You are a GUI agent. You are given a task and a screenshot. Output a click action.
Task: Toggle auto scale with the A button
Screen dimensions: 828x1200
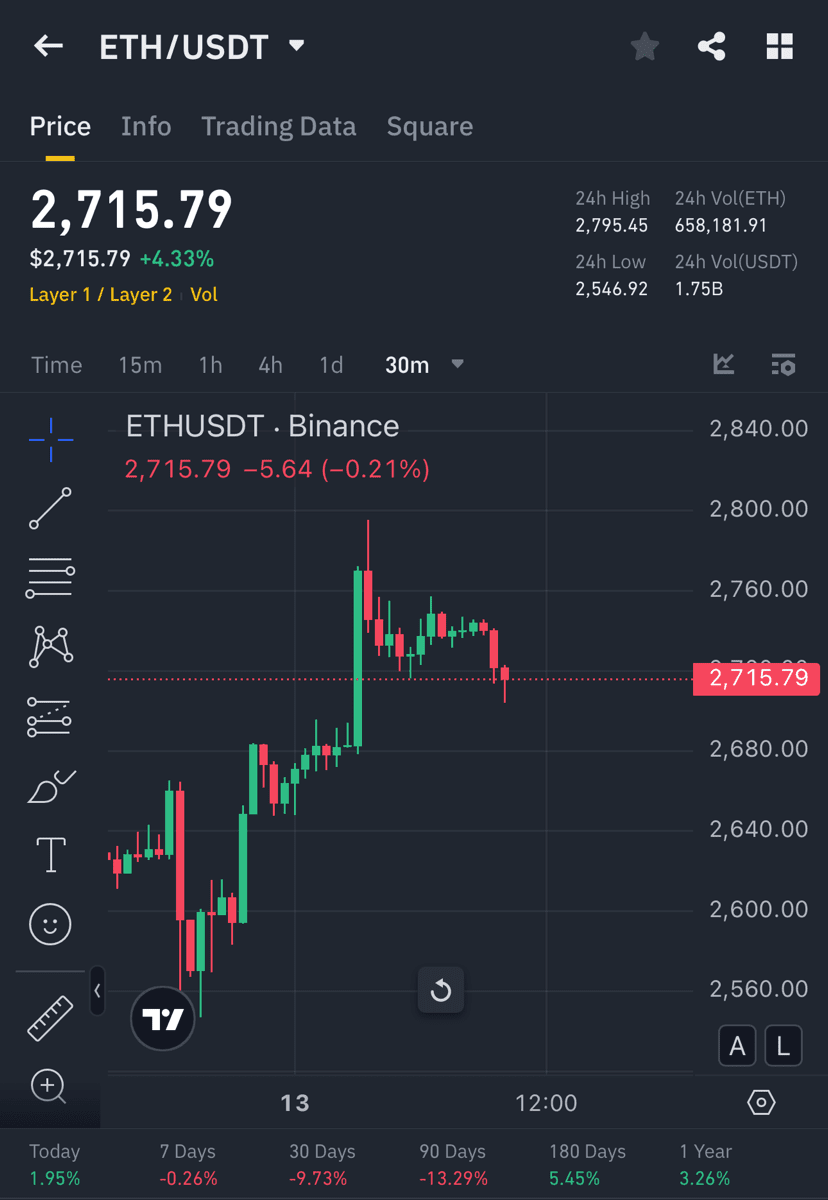tap(737, 1045)
